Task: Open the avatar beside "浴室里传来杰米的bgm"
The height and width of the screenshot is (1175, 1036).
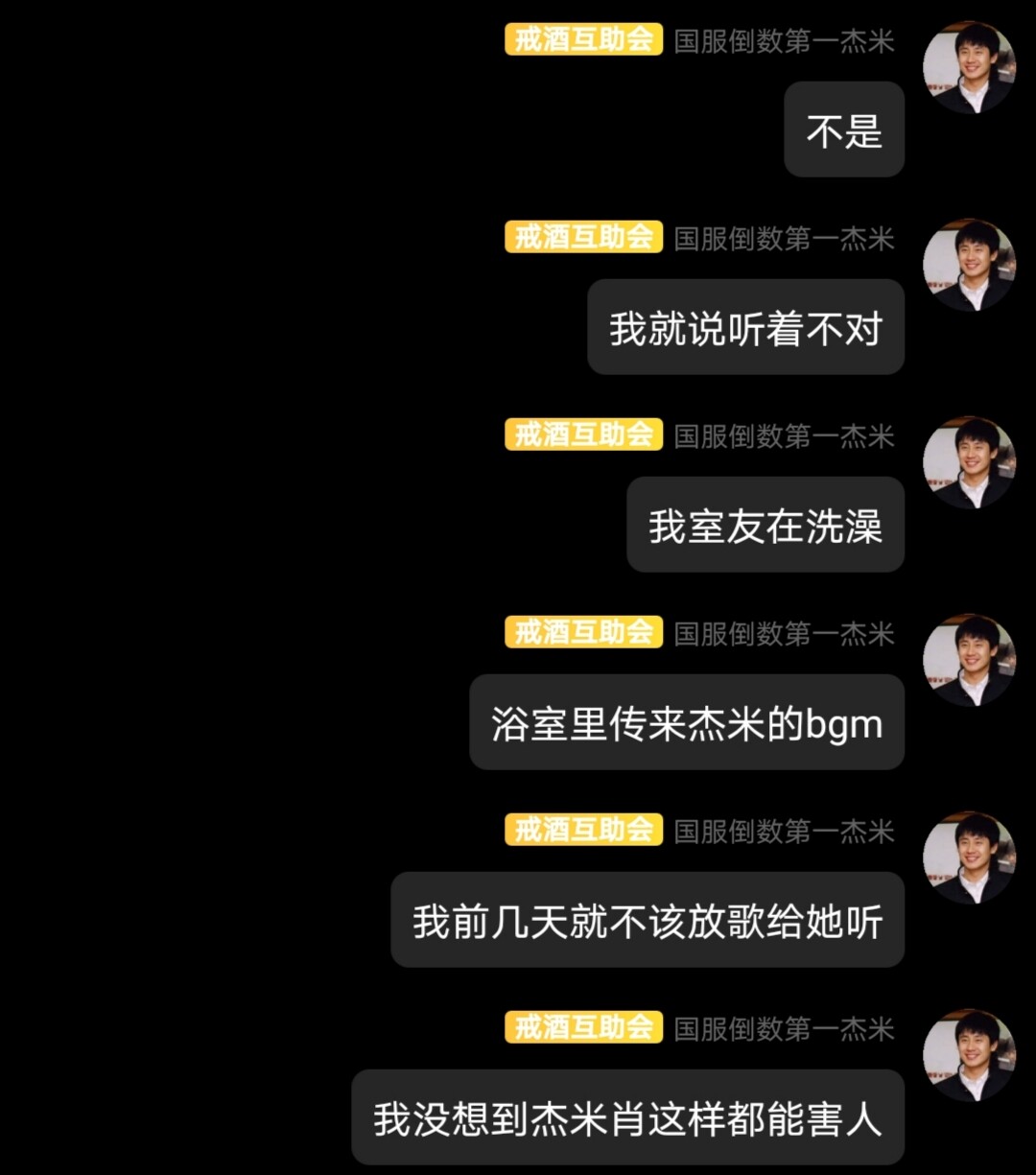Action: point(969,661)
